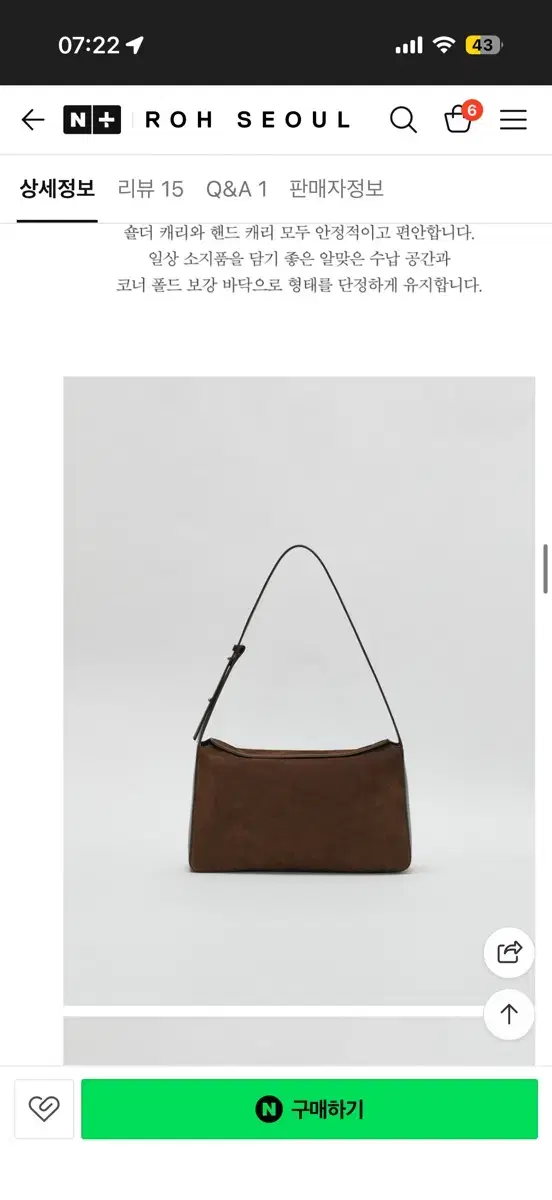Share this product via the share button
This screenshot has width=552, height=1200.
coord(509,952)
